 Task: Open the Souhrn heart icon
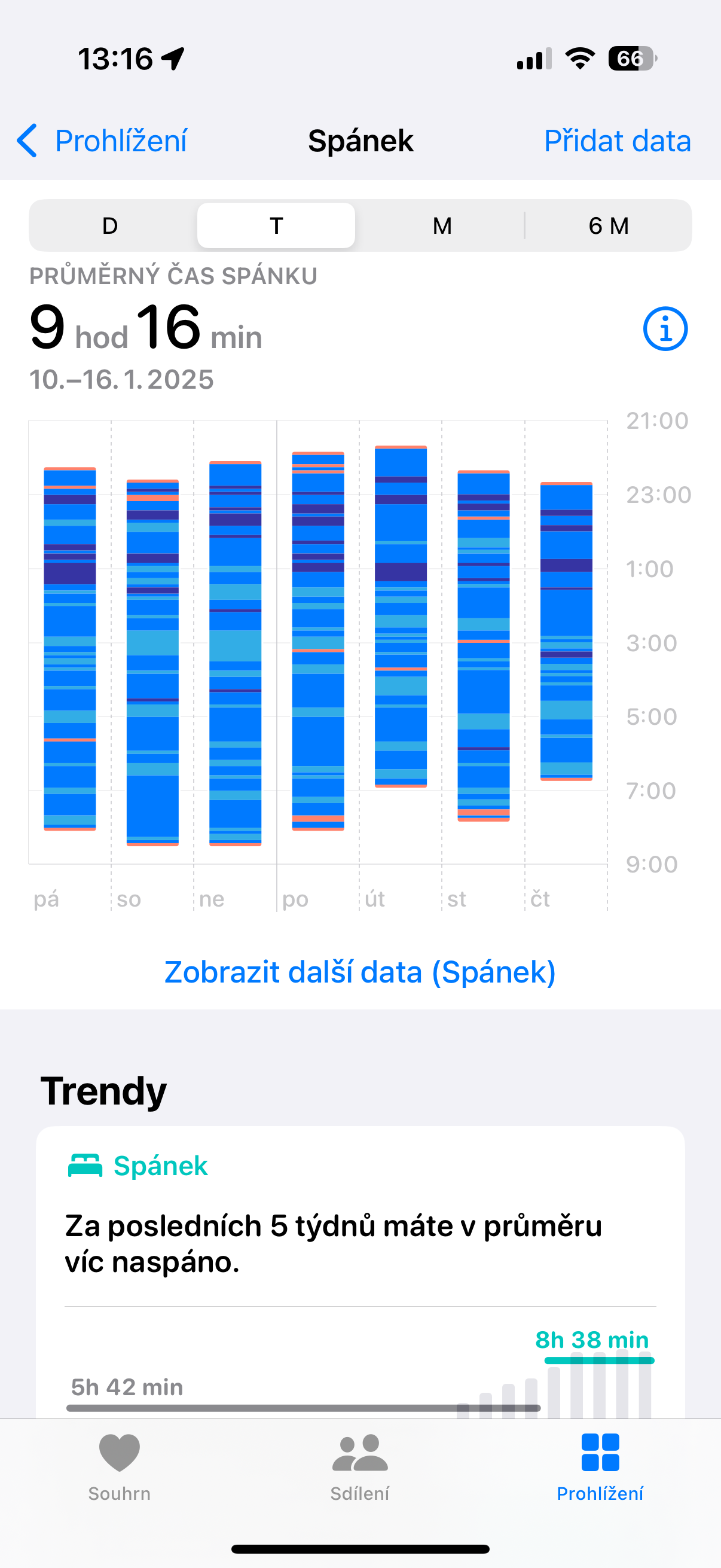point(119,1452)
